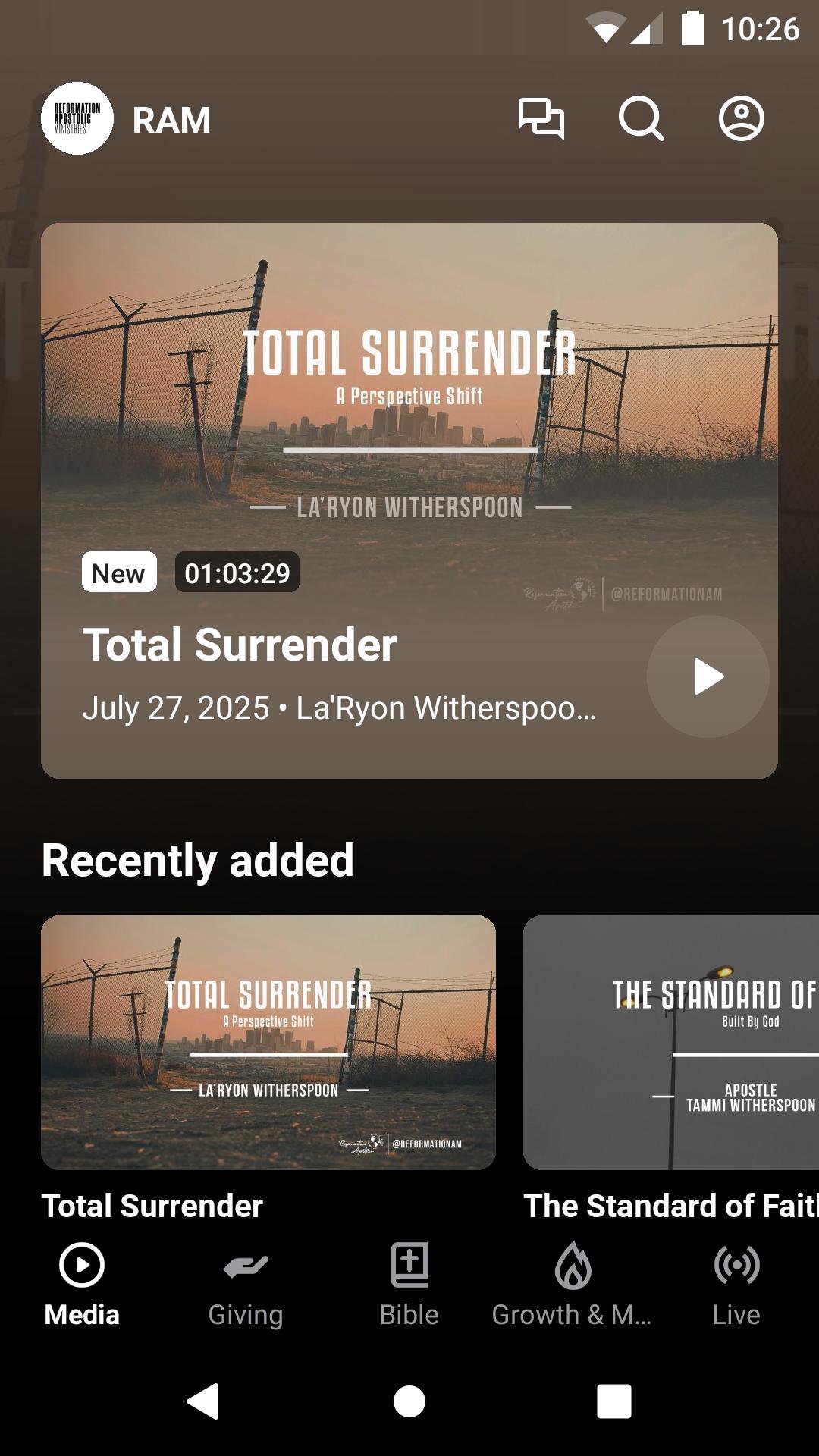
Task: Open the Total Surrender card under Recently added
Action: (268, 1043)
